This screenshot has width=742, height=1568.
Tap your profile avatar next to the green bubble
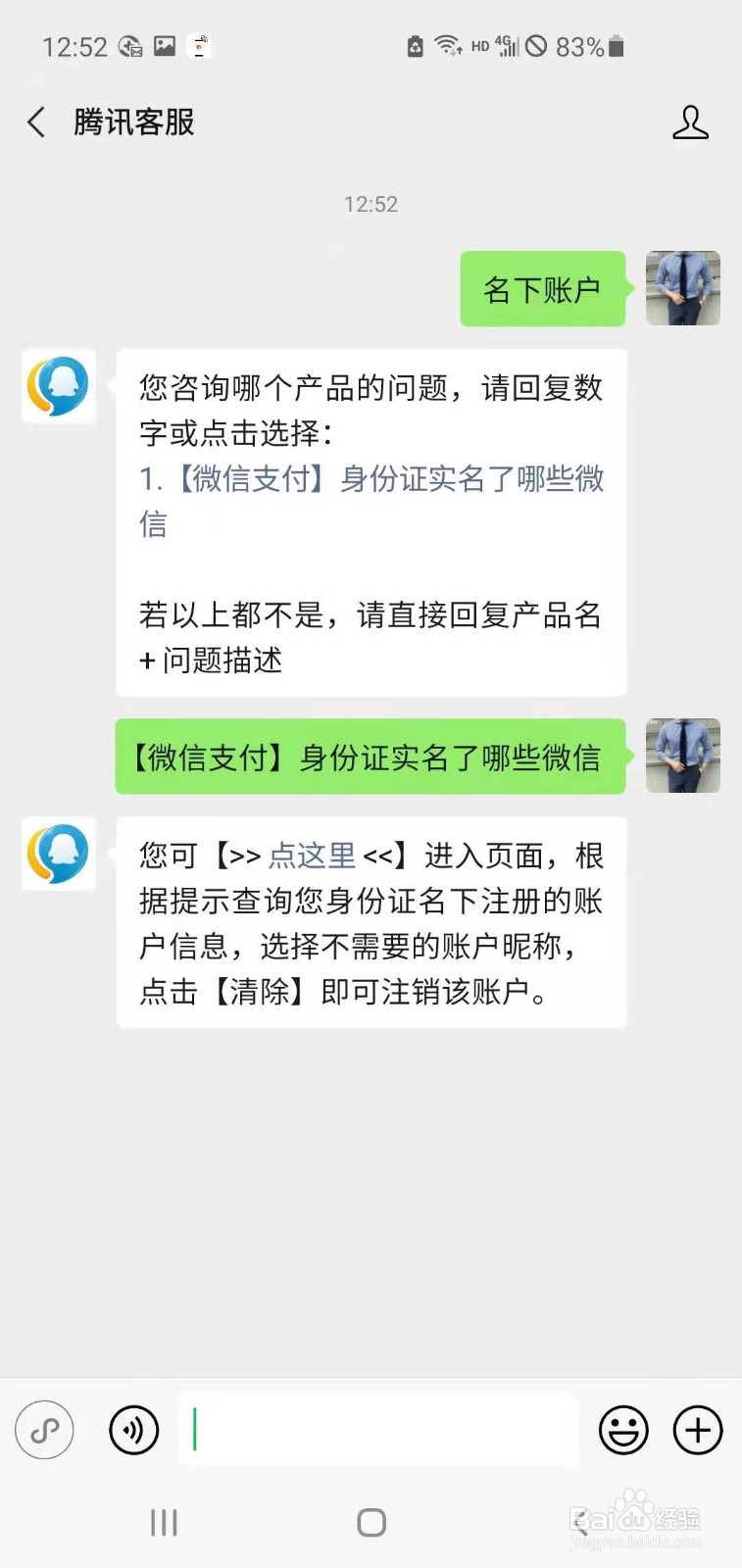coord(682,289)
